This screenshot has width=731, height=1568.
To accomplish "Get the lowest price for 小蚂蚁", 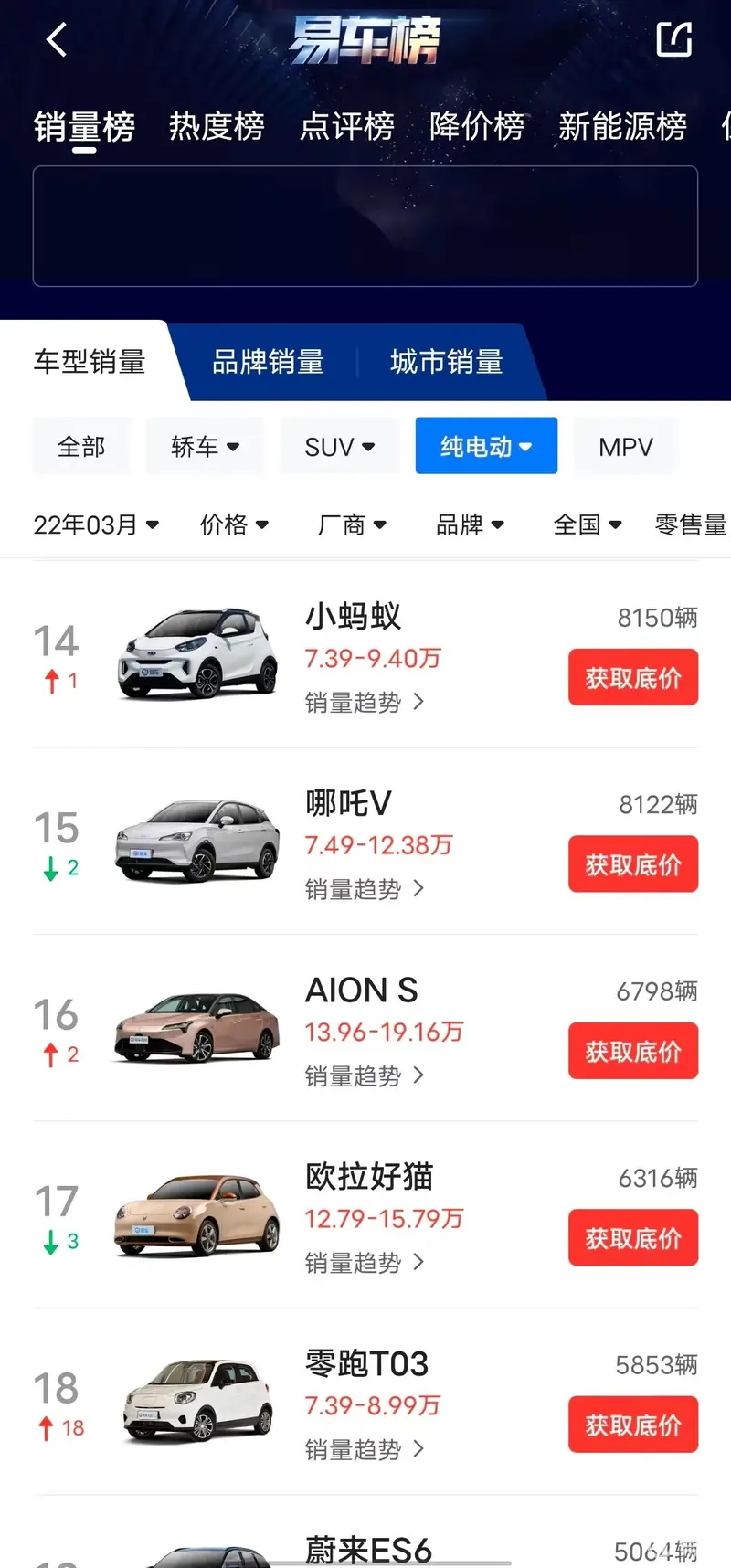I will (633, 677).
